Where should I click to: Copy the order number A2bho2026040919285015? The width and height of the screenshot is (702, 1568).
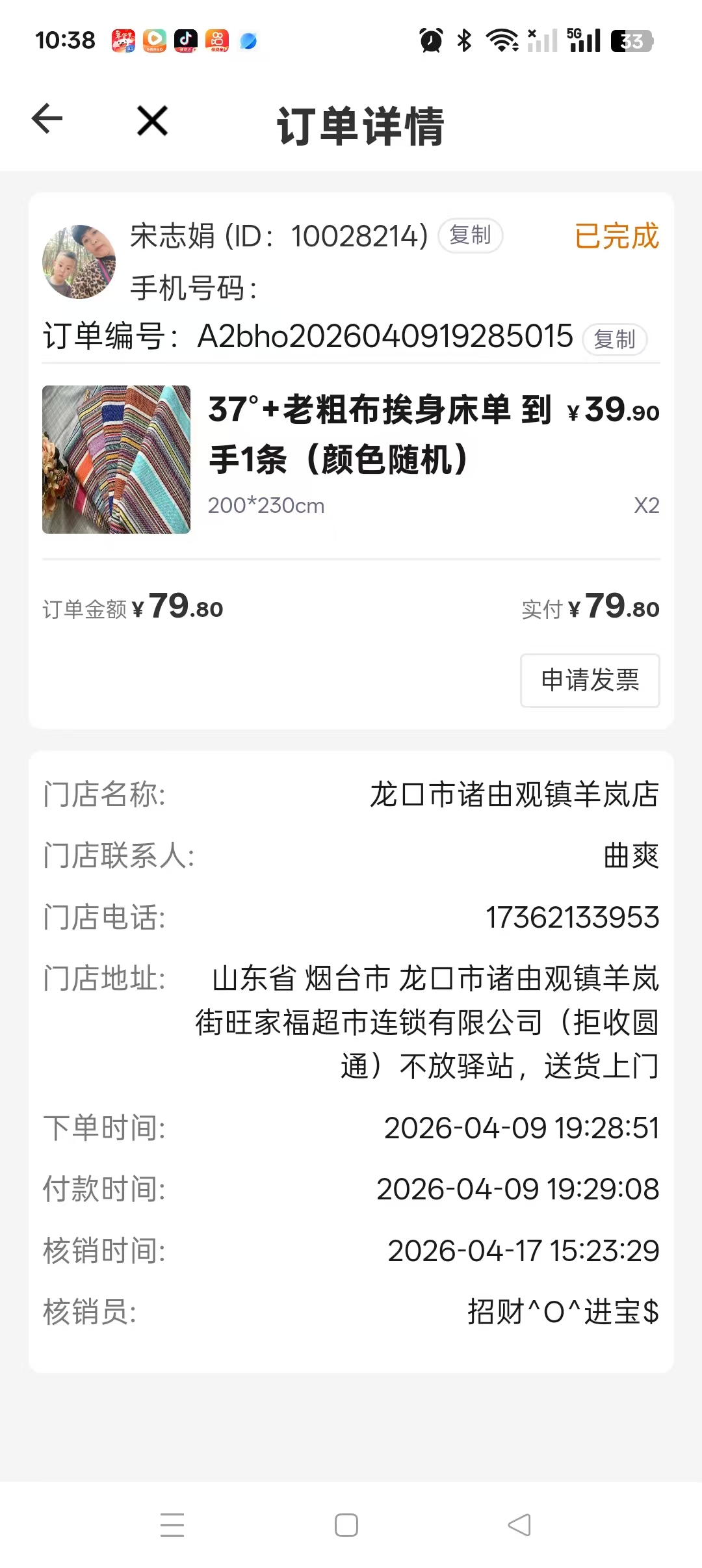point(614,339)
